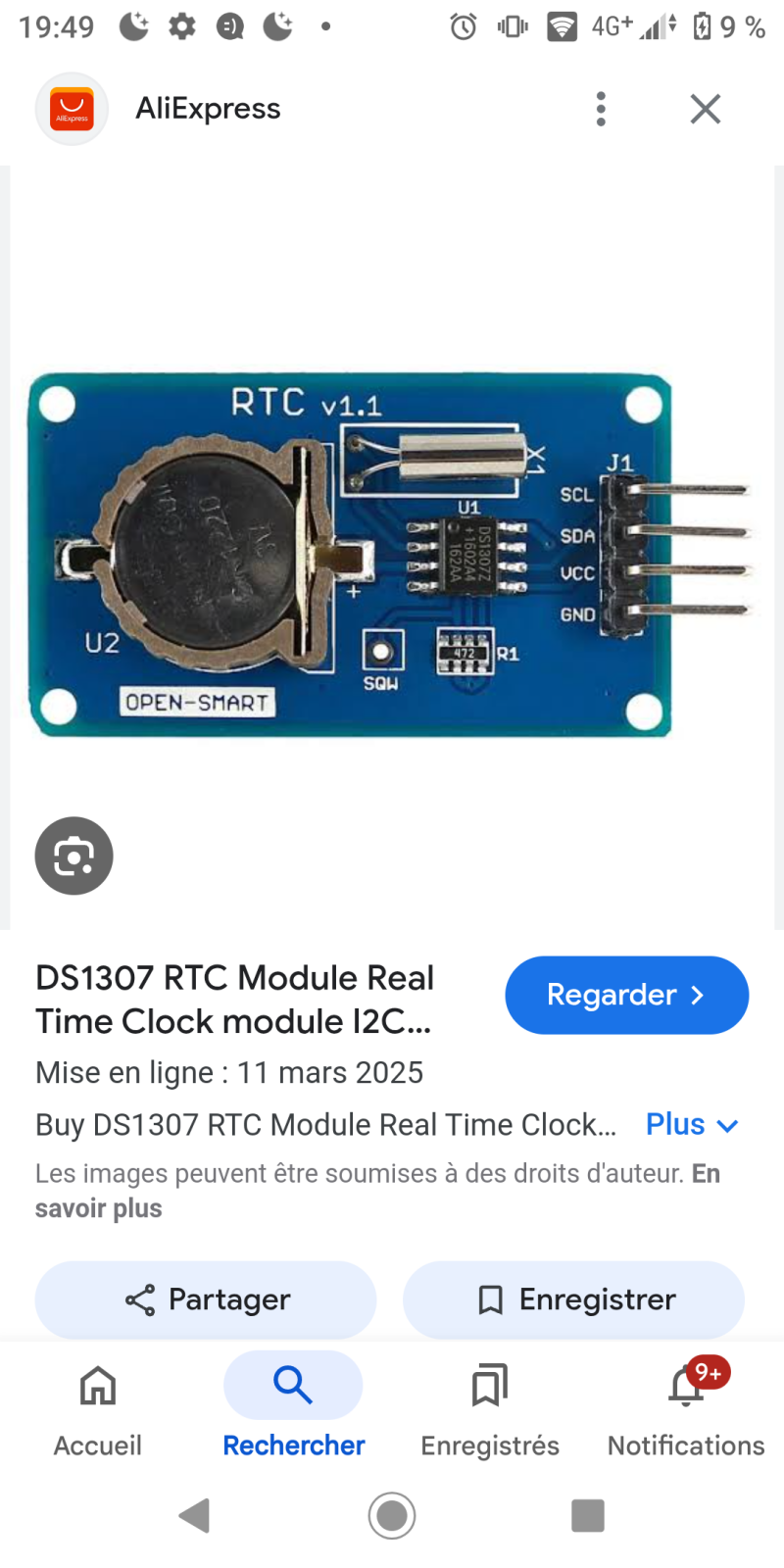The height and width of the screenshot is (1568, 784).
Task: Share this image with Partager
Action: tap(206, 1299)
